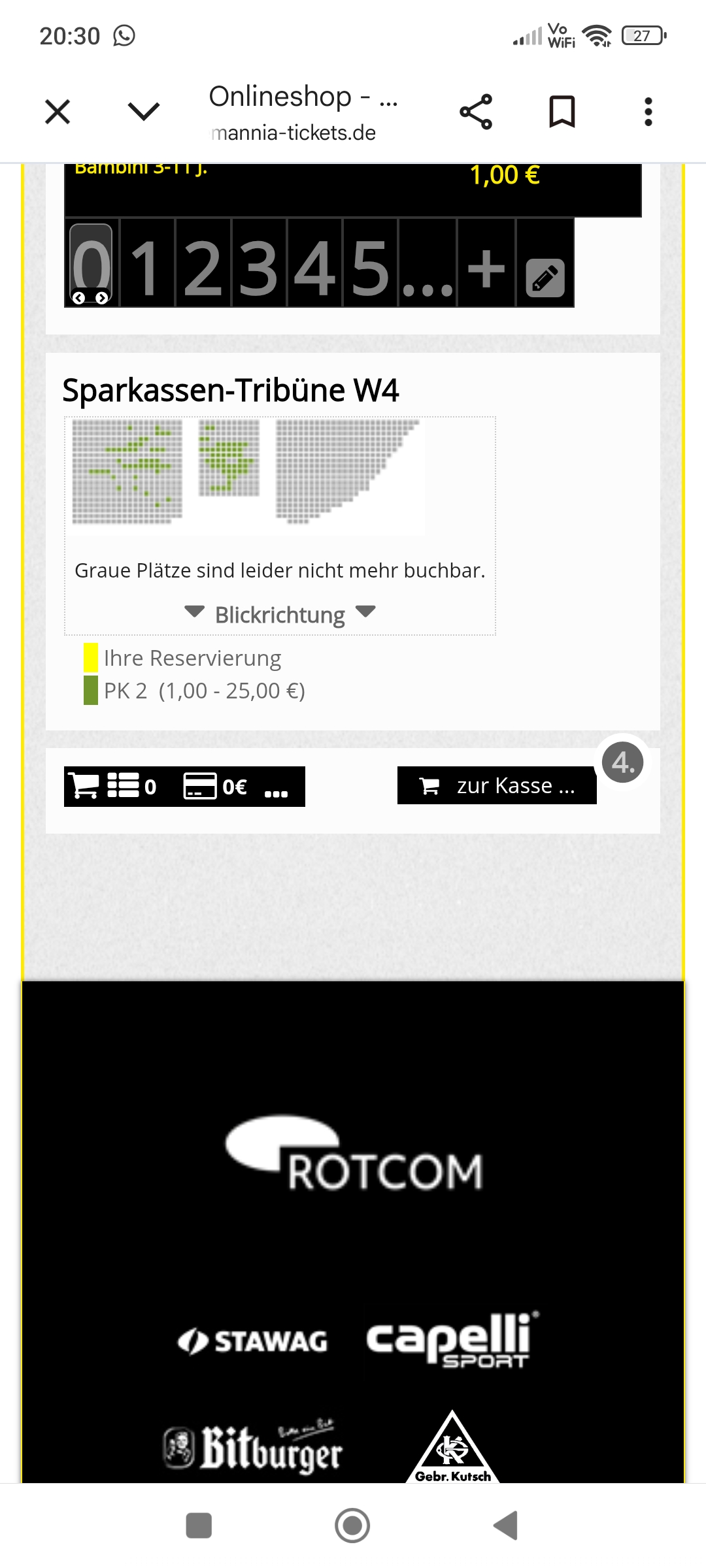Select quantity 3 for Bambini tickets
Image resolution: width=706 pixels, height=1568 pixels.
[x=260, y=263]
